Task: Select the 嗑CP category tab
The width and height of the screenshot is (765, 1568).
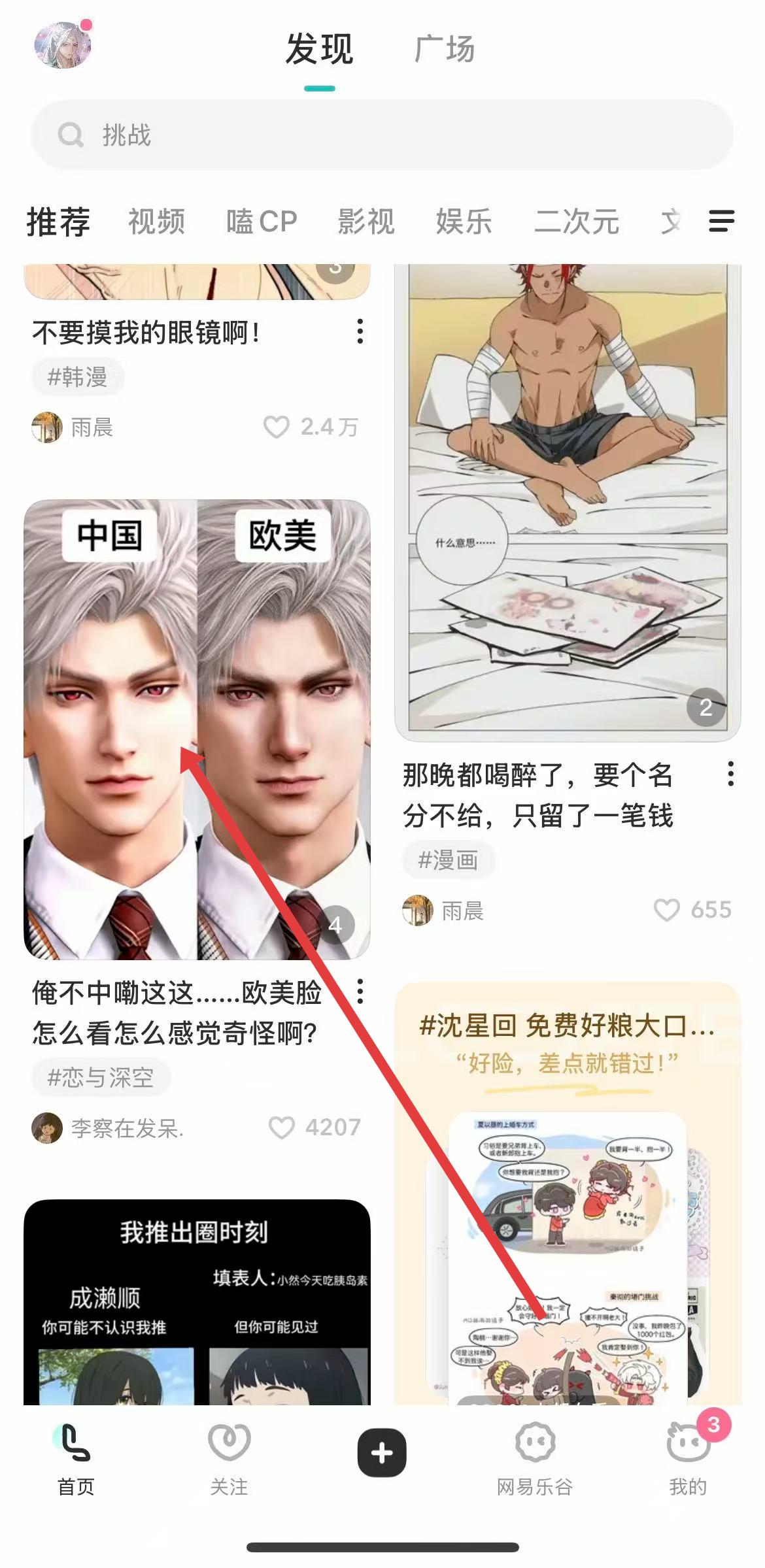Action: (262, 222)
